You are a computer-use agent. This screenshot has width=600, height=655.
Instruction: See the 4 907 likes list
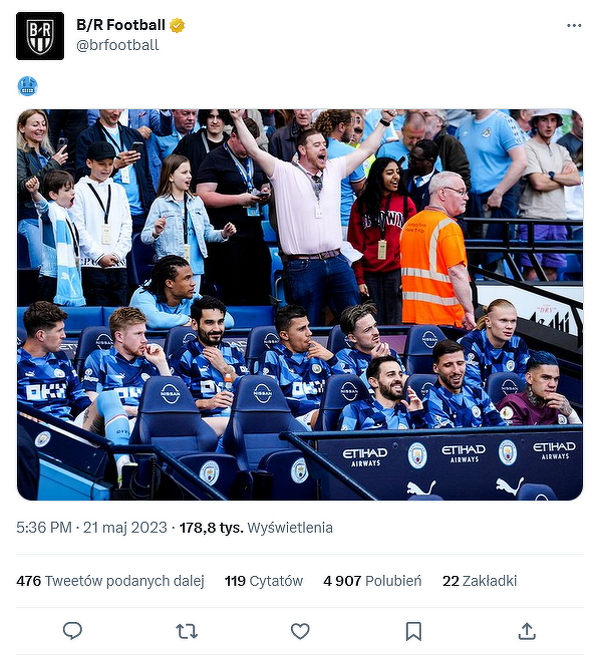[372, 581]
